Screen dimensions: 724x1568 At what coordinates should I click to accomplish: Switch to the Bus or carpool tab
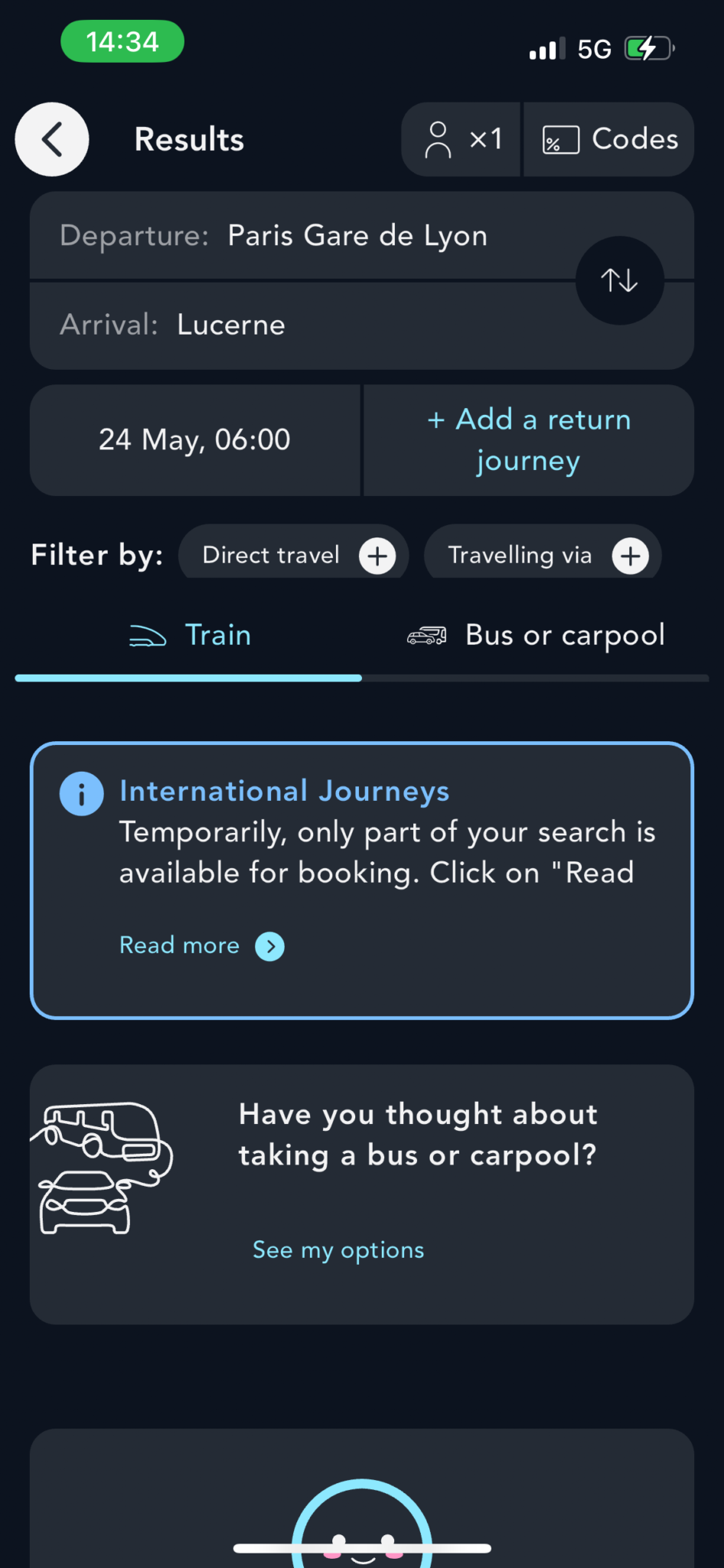click(x=536, y=635)
